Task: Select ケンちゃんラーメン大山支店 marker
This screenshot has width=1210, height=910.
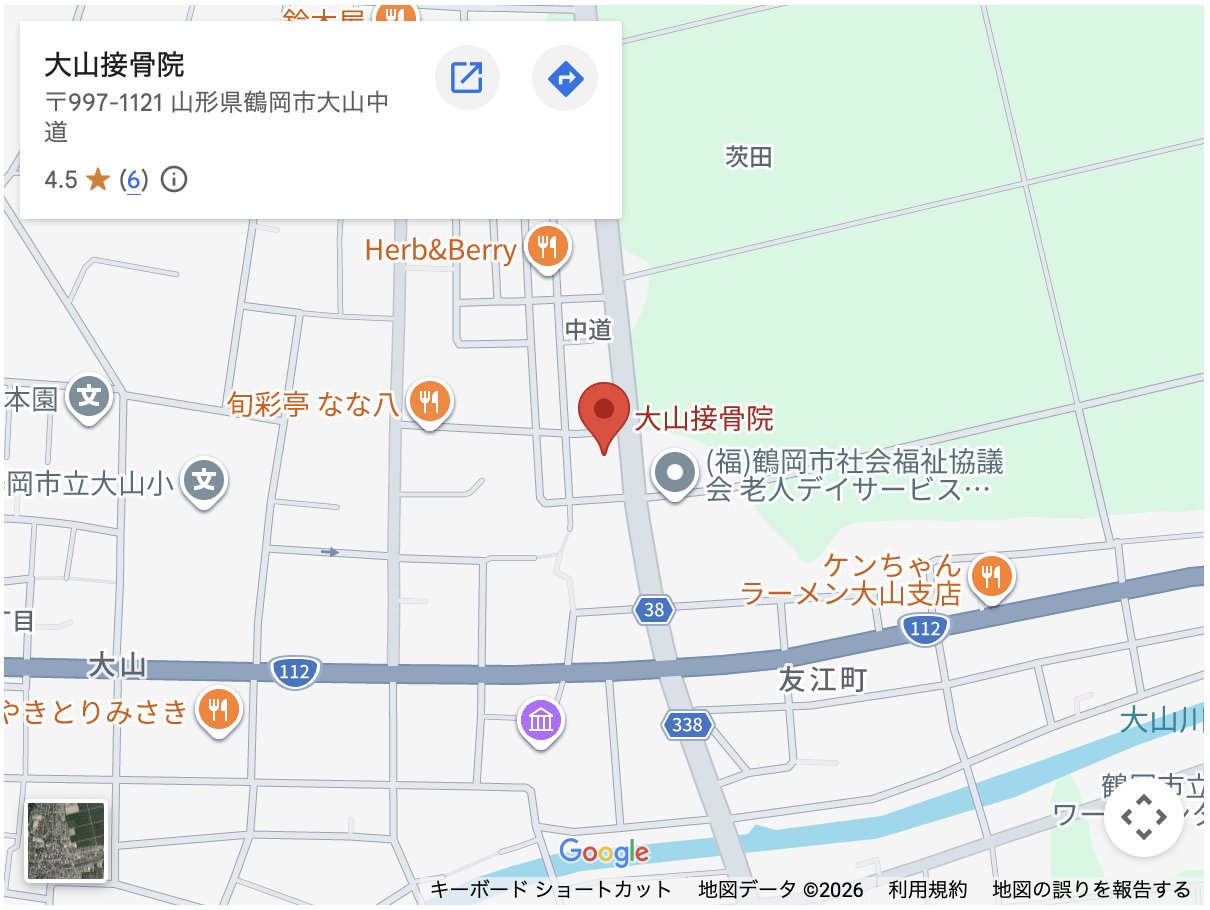Action: [991, 576]
